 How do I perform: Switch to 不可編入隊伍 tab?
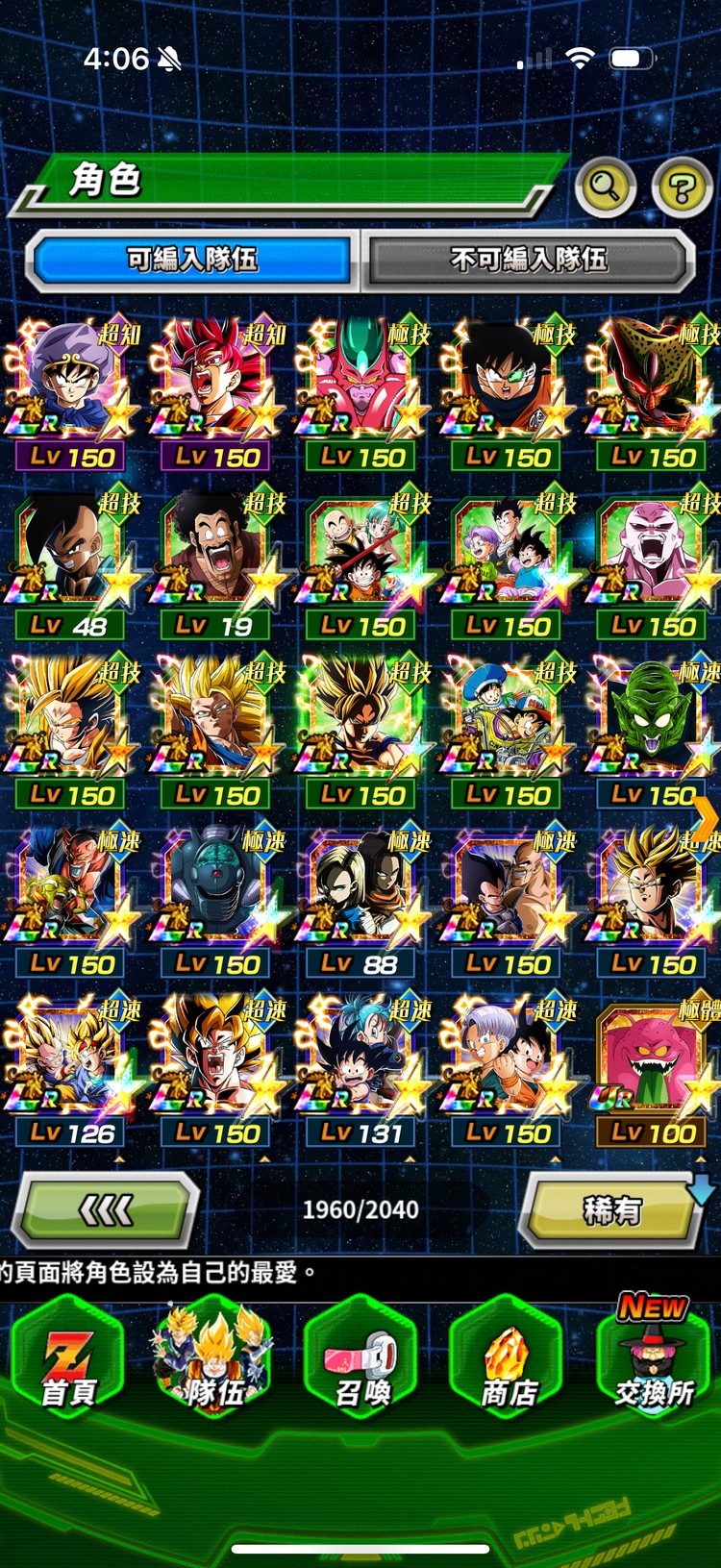[x=528, y=260]
